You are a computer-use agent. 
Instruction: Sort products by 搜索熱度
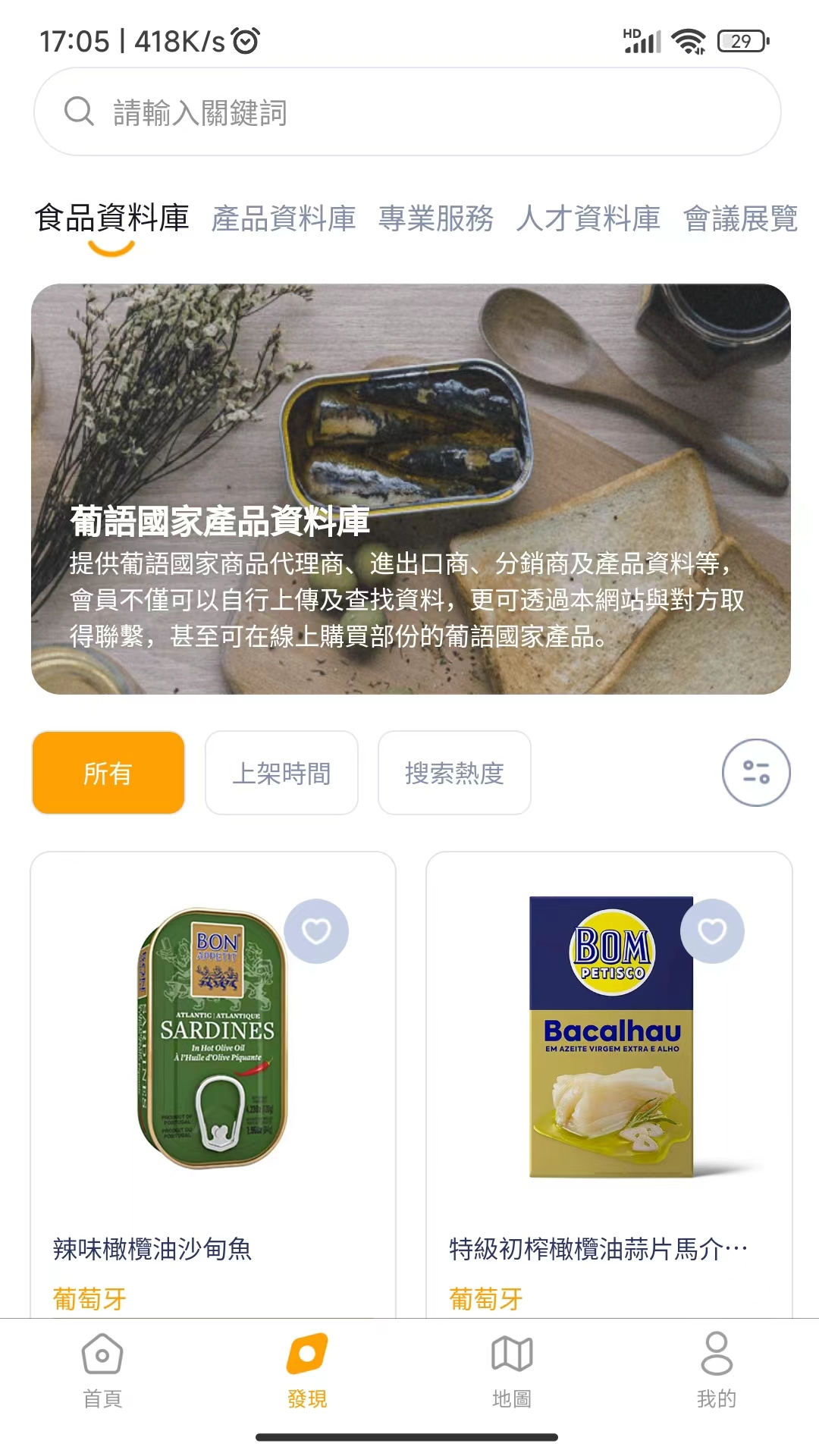click(454, 773)
